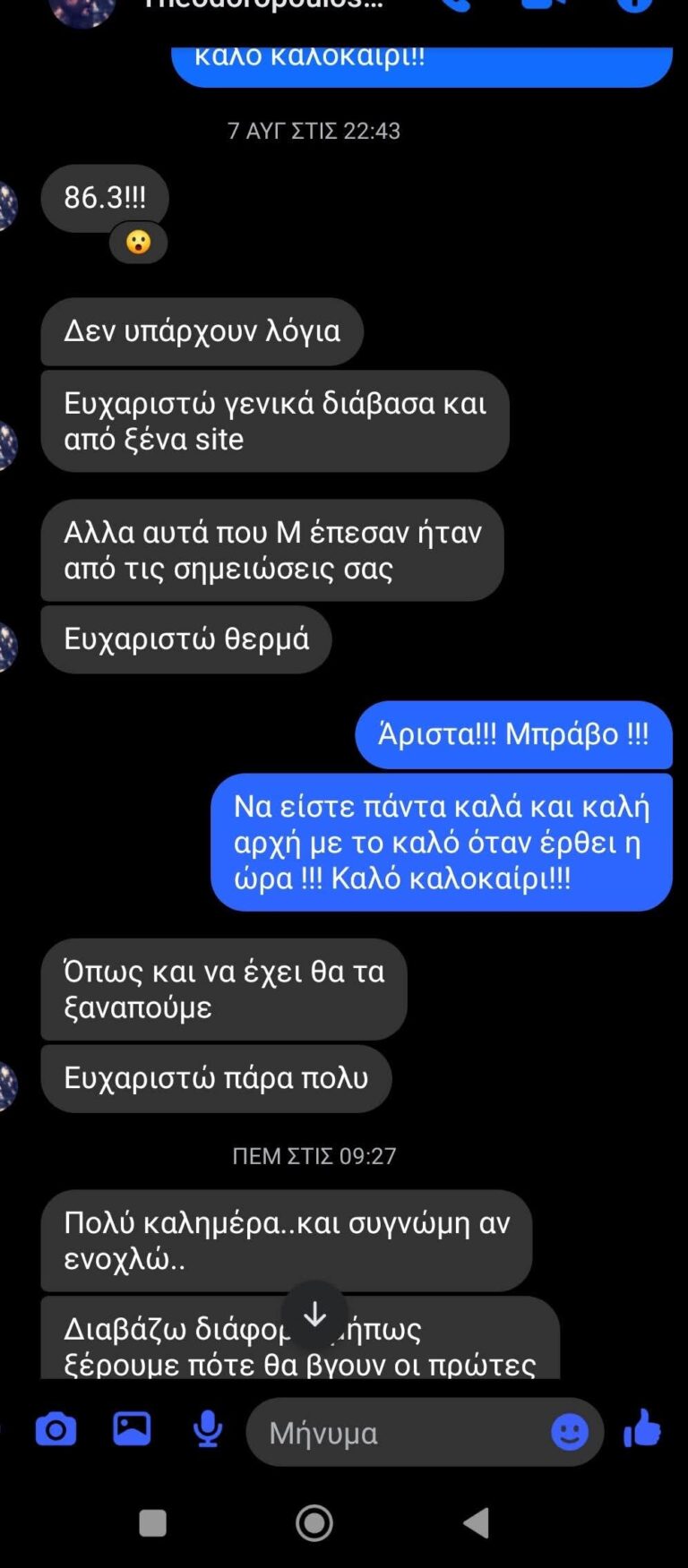Open contact profile from the header name
Image resolution: width=688 pixels, height=1568 pixels.
[x=263, y=5]
